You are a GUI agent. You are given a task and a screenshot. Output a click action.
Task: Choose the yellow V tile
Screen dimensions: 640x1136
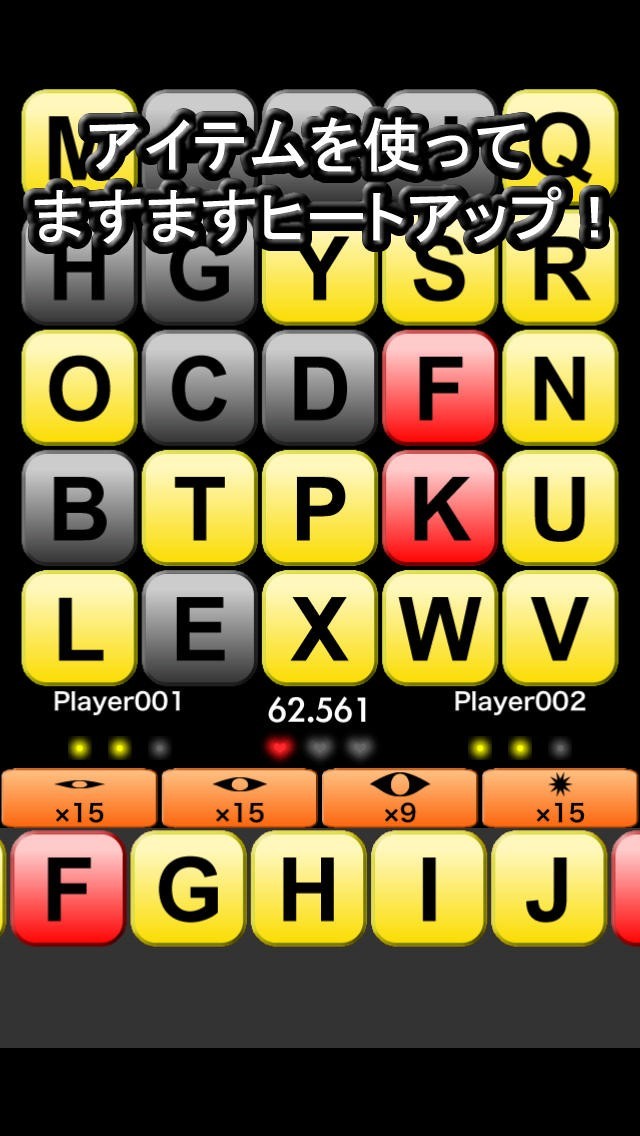(559, 628)
